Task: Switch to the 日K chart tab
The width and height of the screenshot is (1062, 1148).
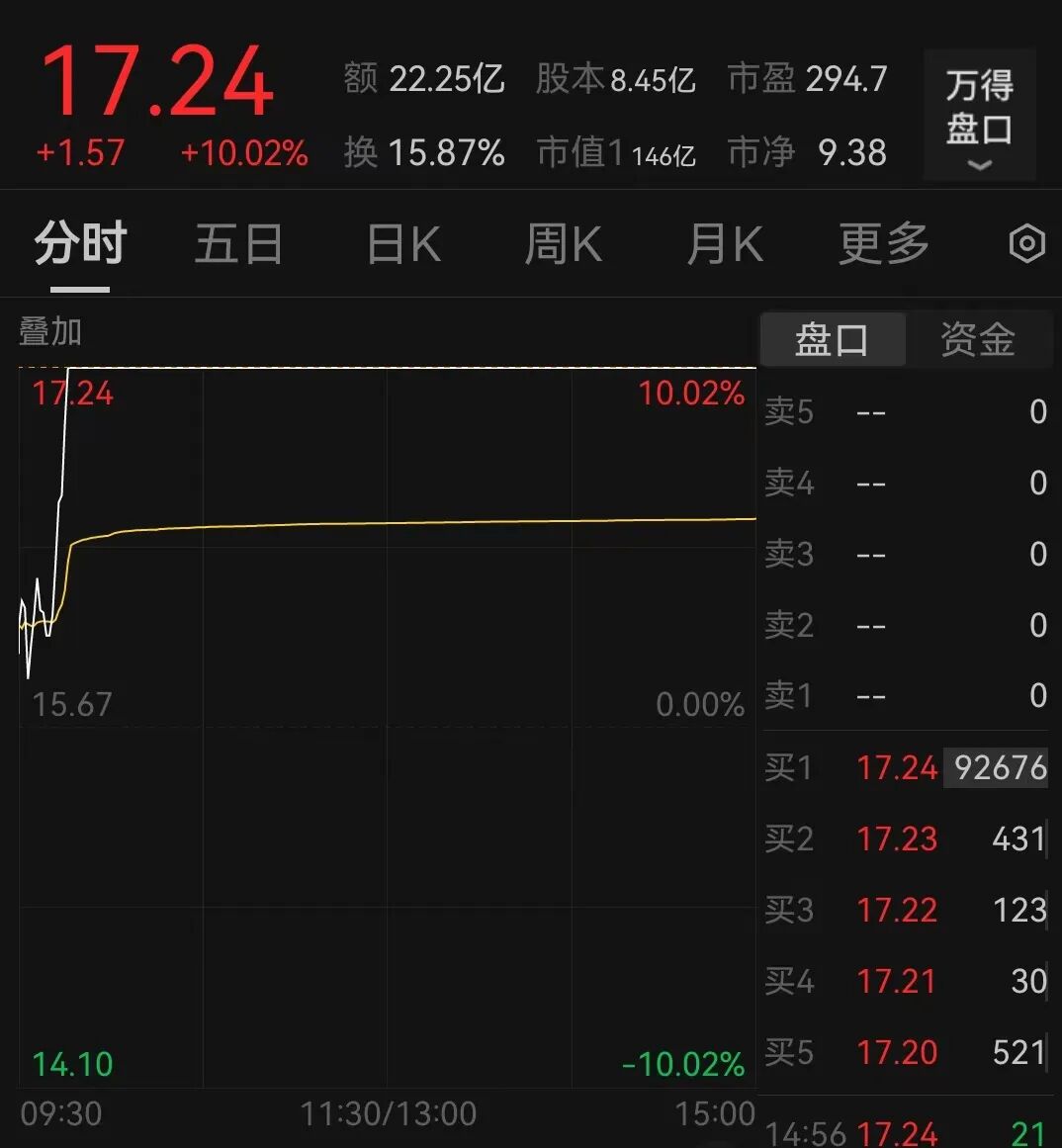Action: click(402, 244)
